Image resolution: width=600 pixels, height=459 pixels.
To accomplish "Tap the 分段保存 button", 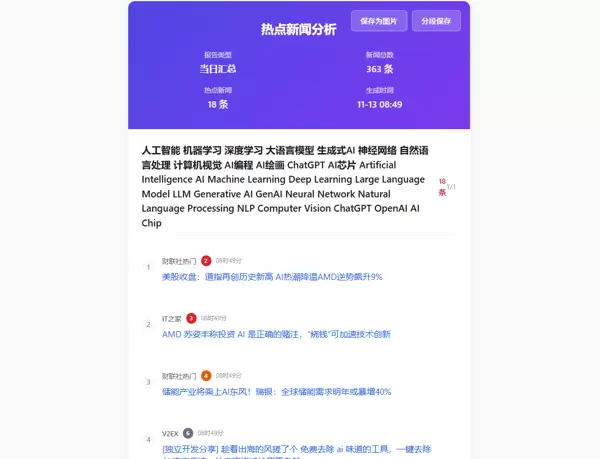I will [x=436, y=21].
